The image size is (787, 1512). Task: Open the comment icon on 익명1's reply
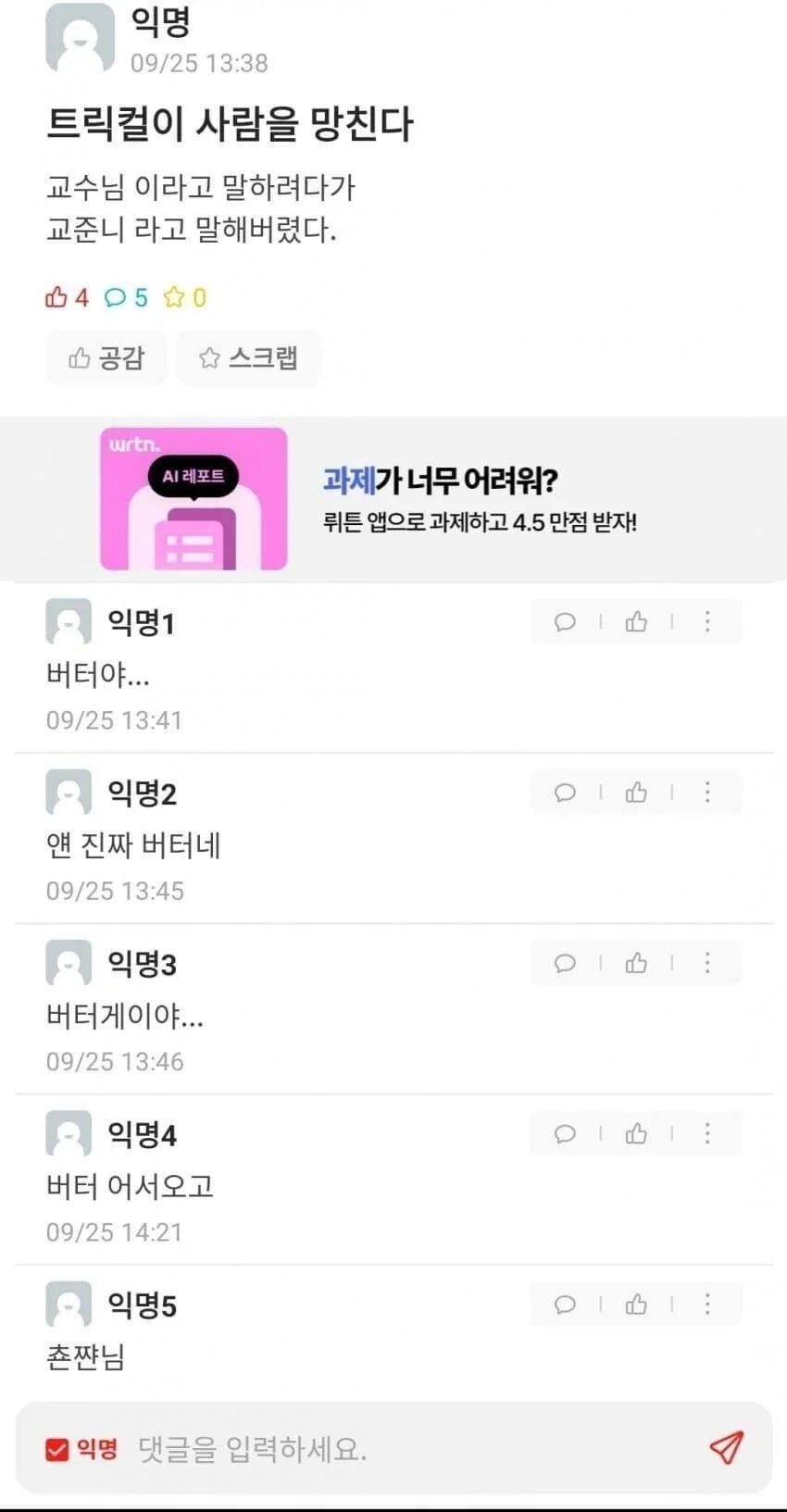coord(565,622)
